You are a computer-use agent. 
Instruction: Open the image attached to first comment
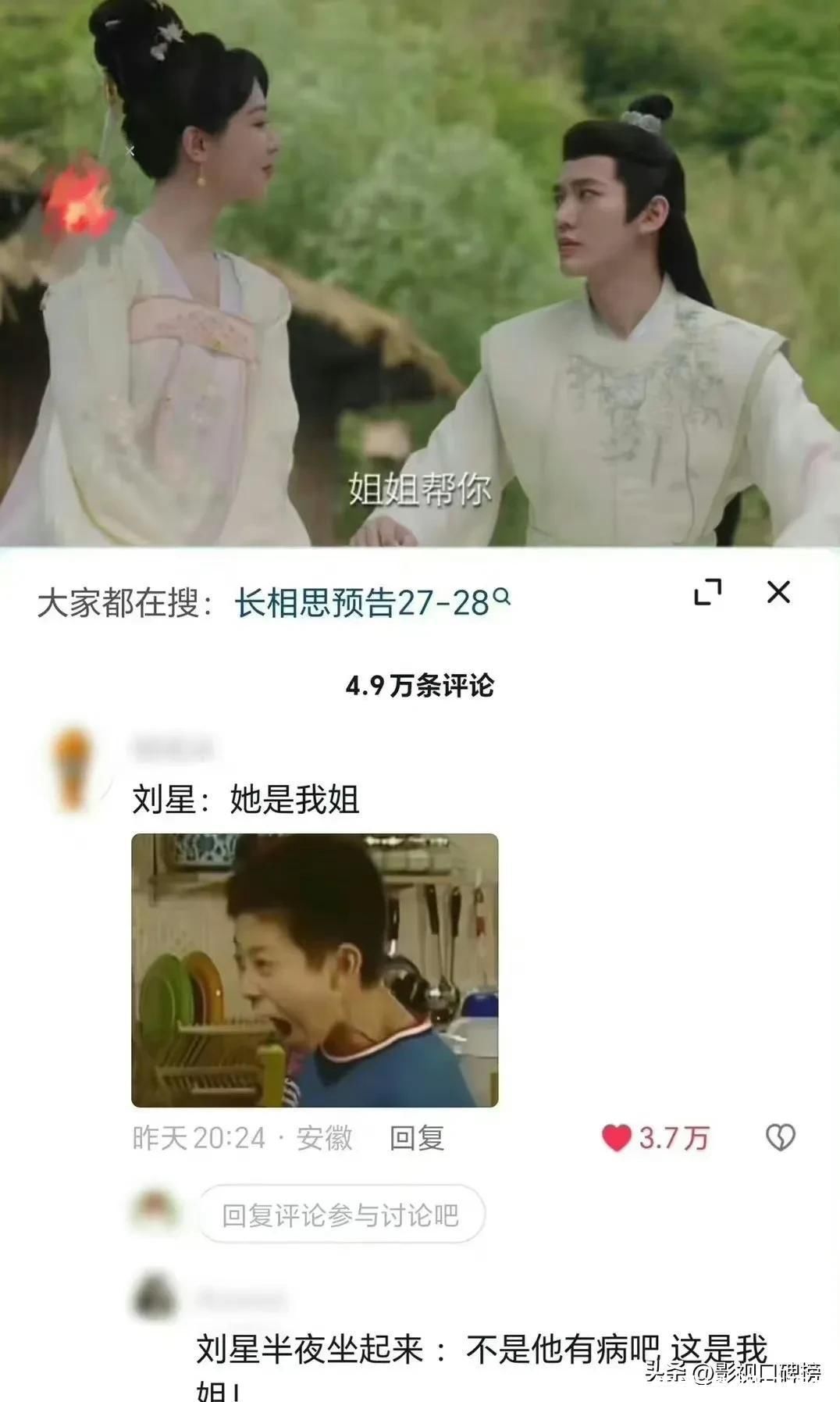coord(315,970)
